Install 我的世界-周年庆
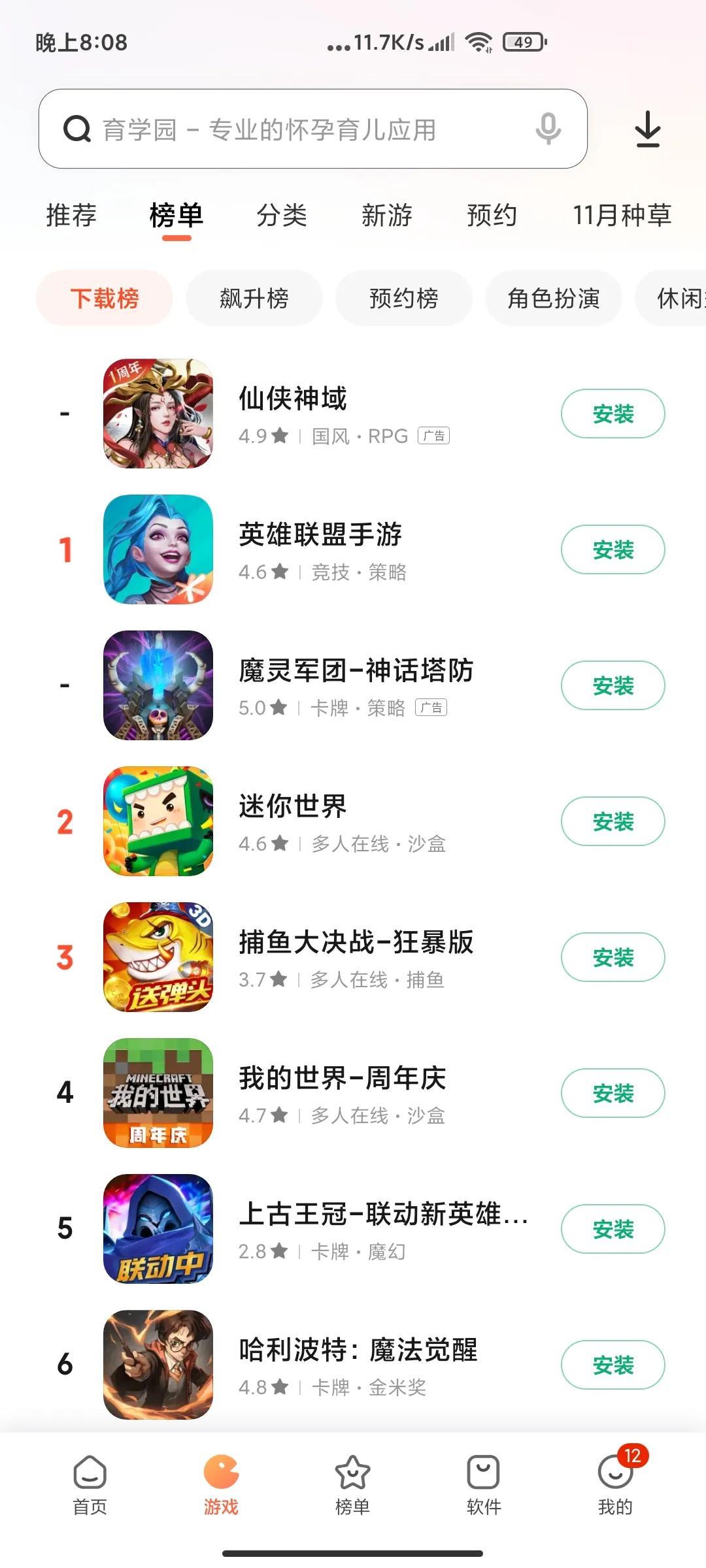 [x=613, y=1093]
